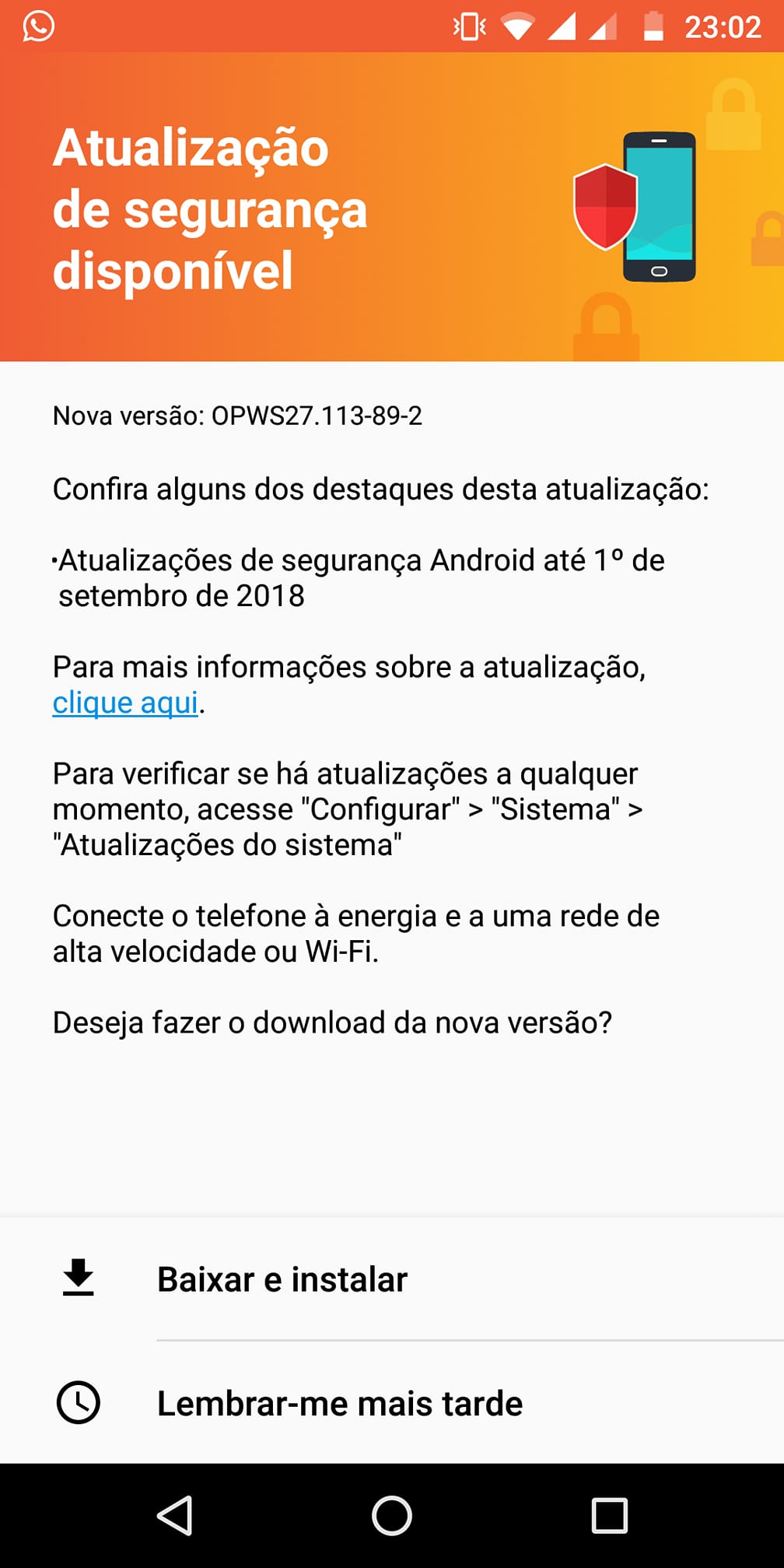Tap the home button
Viewport: 784px width, 1568px height.
pyautogui.click(x=392, y=1516)
